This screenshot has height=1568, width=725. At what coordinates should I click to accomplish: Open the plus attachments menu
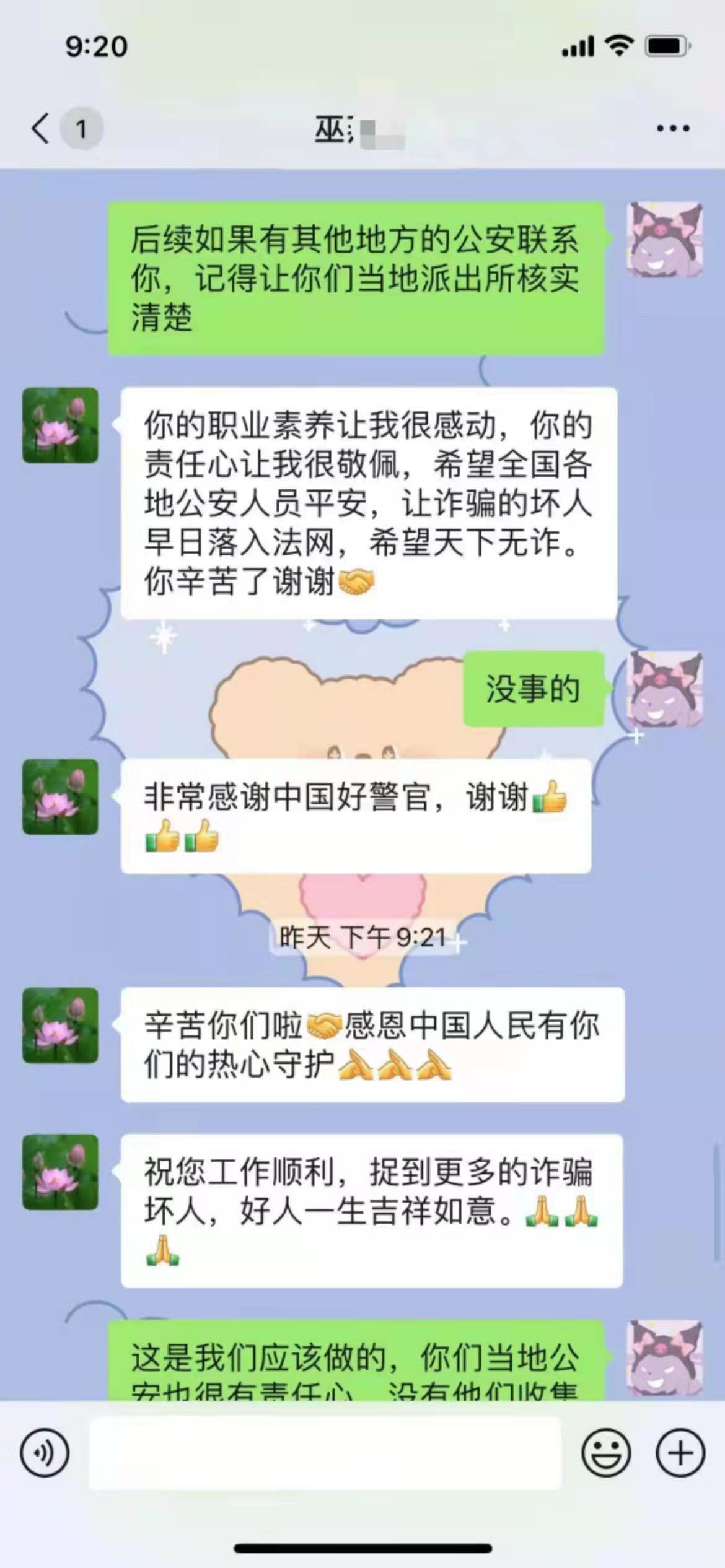[680, 1453]
